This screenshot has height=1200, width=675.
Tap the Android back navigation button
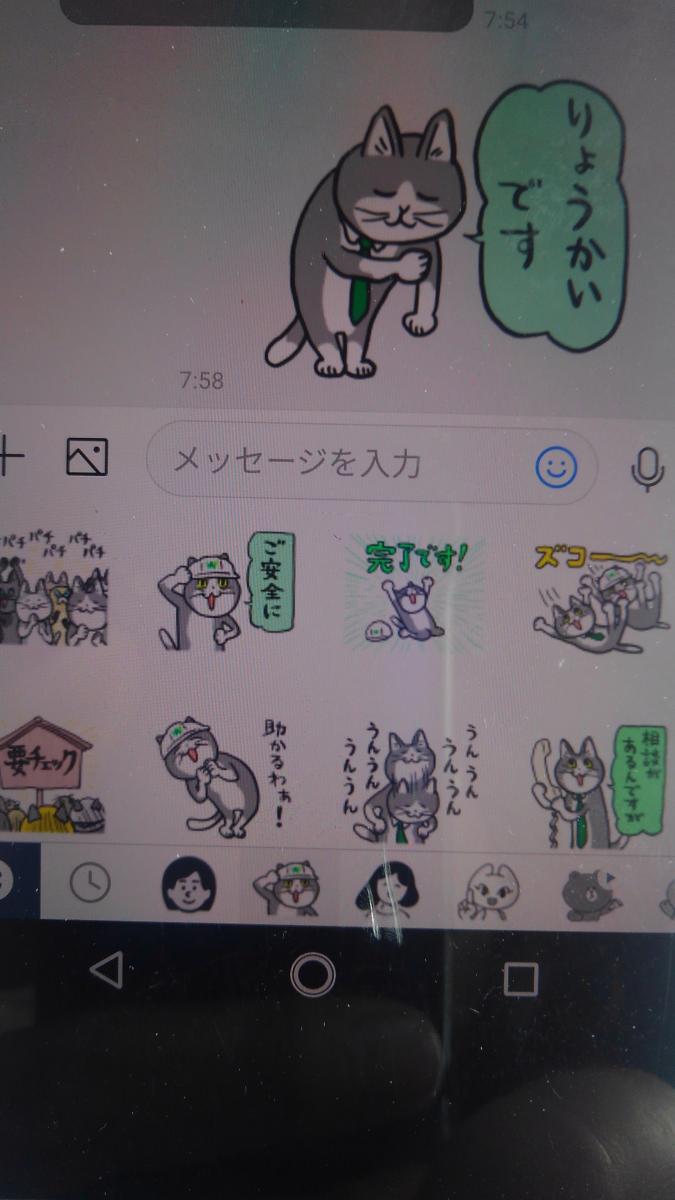(x=107, y=970)
